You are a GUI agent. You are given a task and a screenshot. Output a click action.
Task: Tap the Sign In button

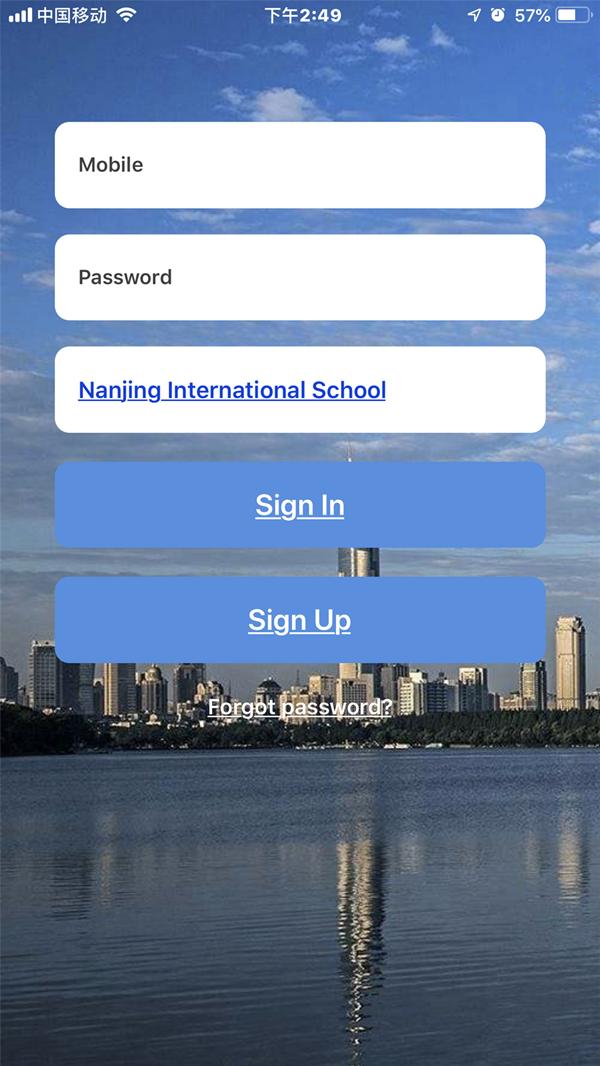click(300, 505)
